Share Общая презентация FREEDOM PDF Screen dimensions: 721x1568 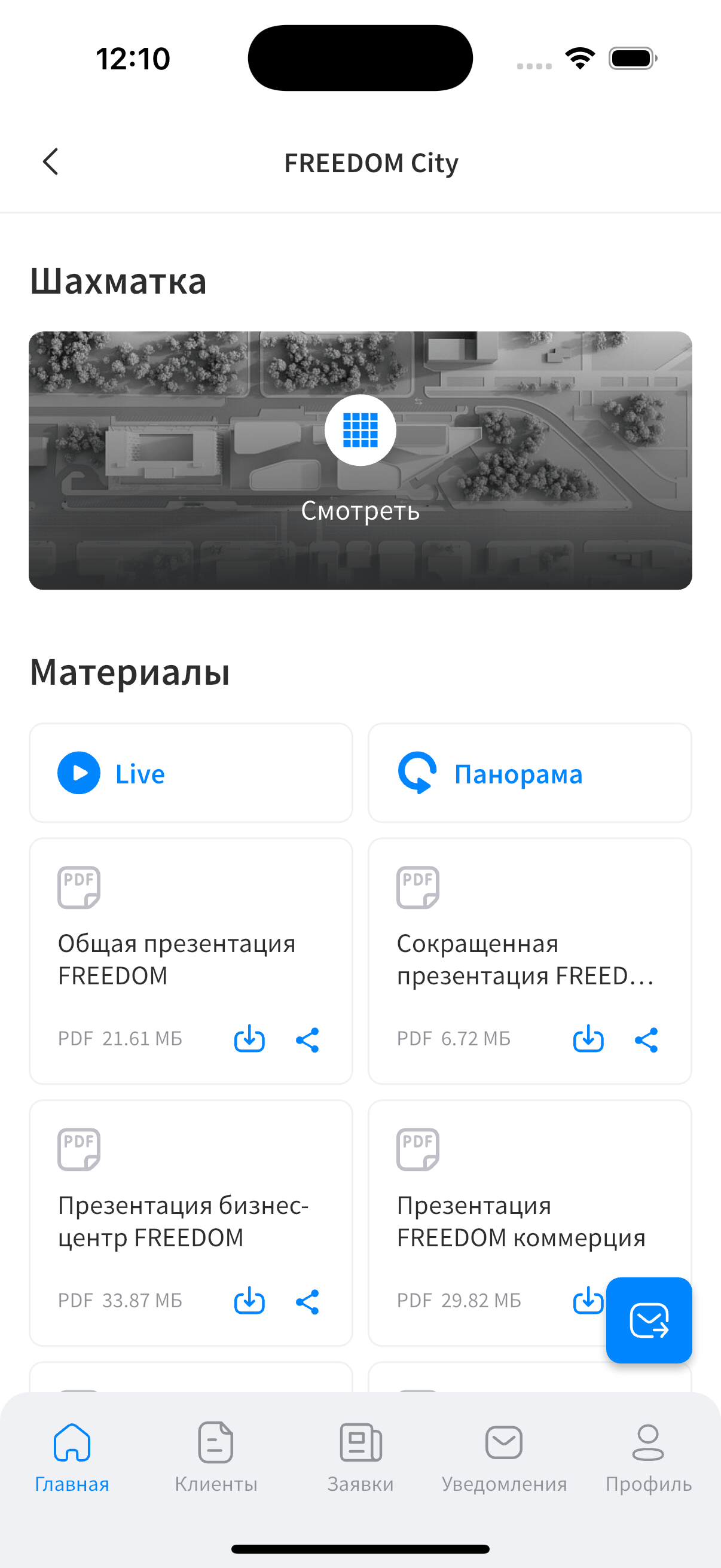click(x=307, y=1039)
